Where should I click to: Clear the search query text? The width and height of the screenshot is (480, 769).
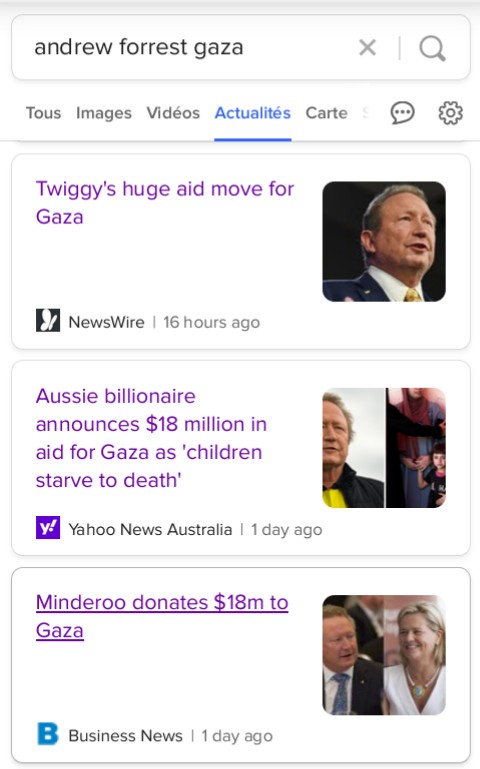(x=367, y=48)
